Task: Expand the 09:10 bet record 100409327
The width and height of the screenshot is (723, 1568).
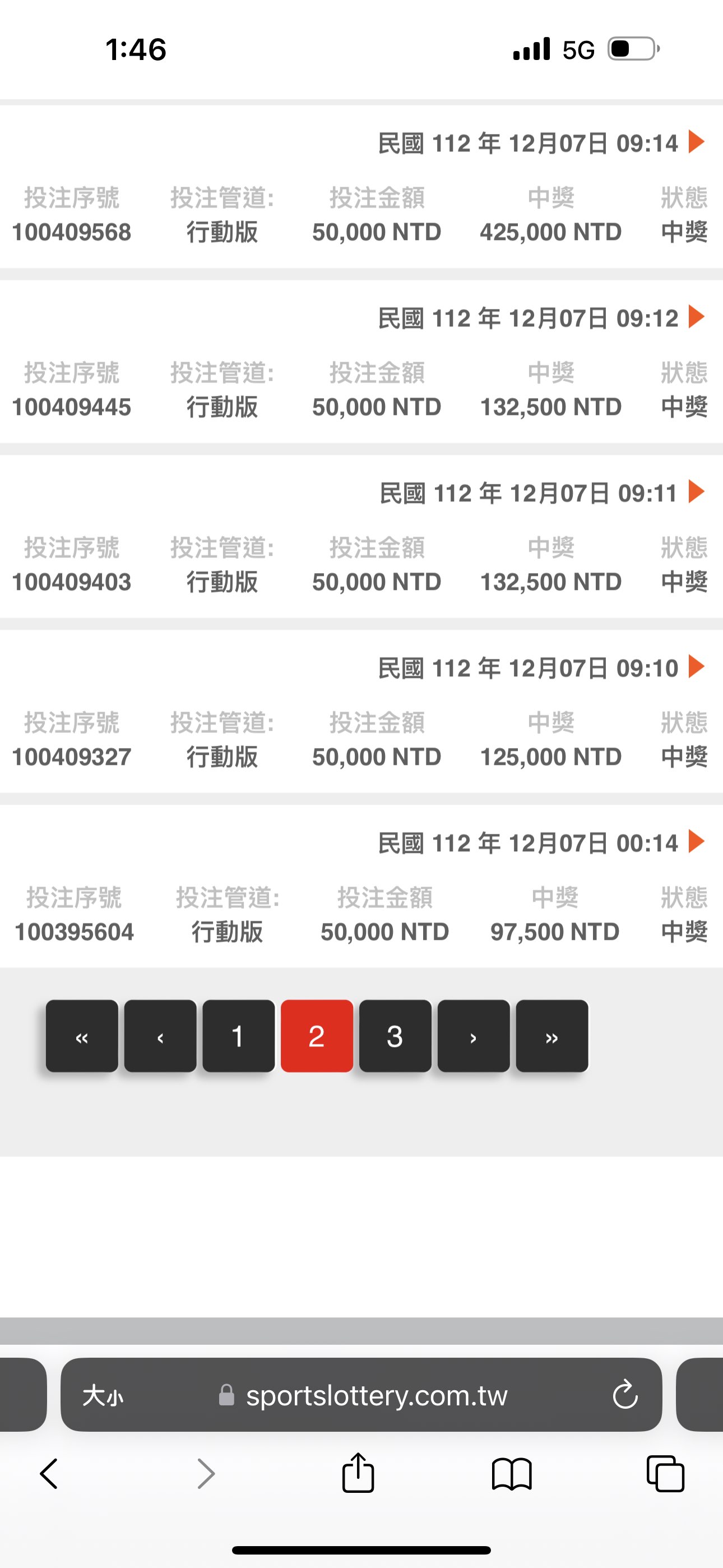Action: tap(696, 667)
